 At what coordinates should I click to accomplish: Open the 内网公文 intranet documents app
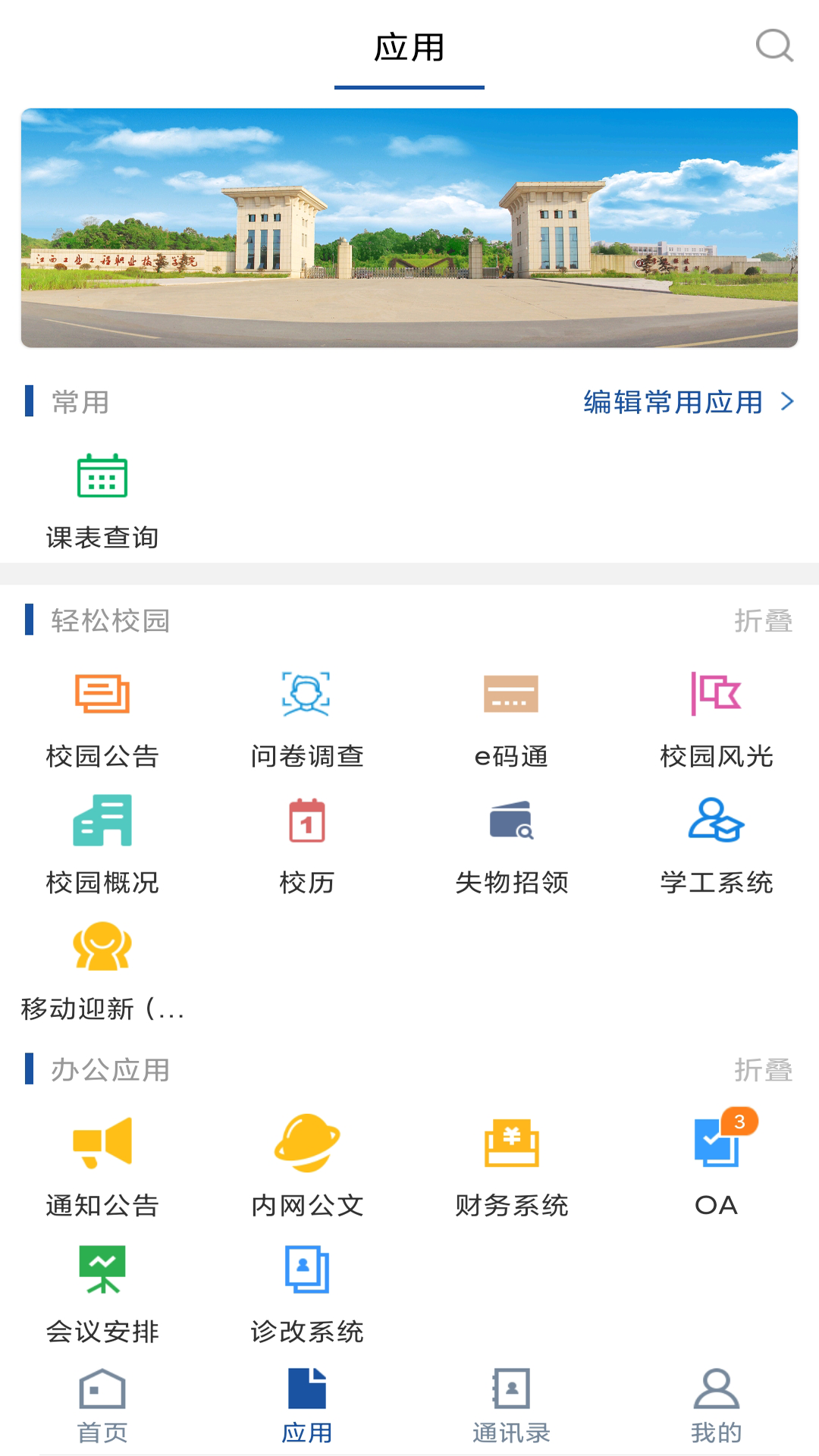point(307,1160)
